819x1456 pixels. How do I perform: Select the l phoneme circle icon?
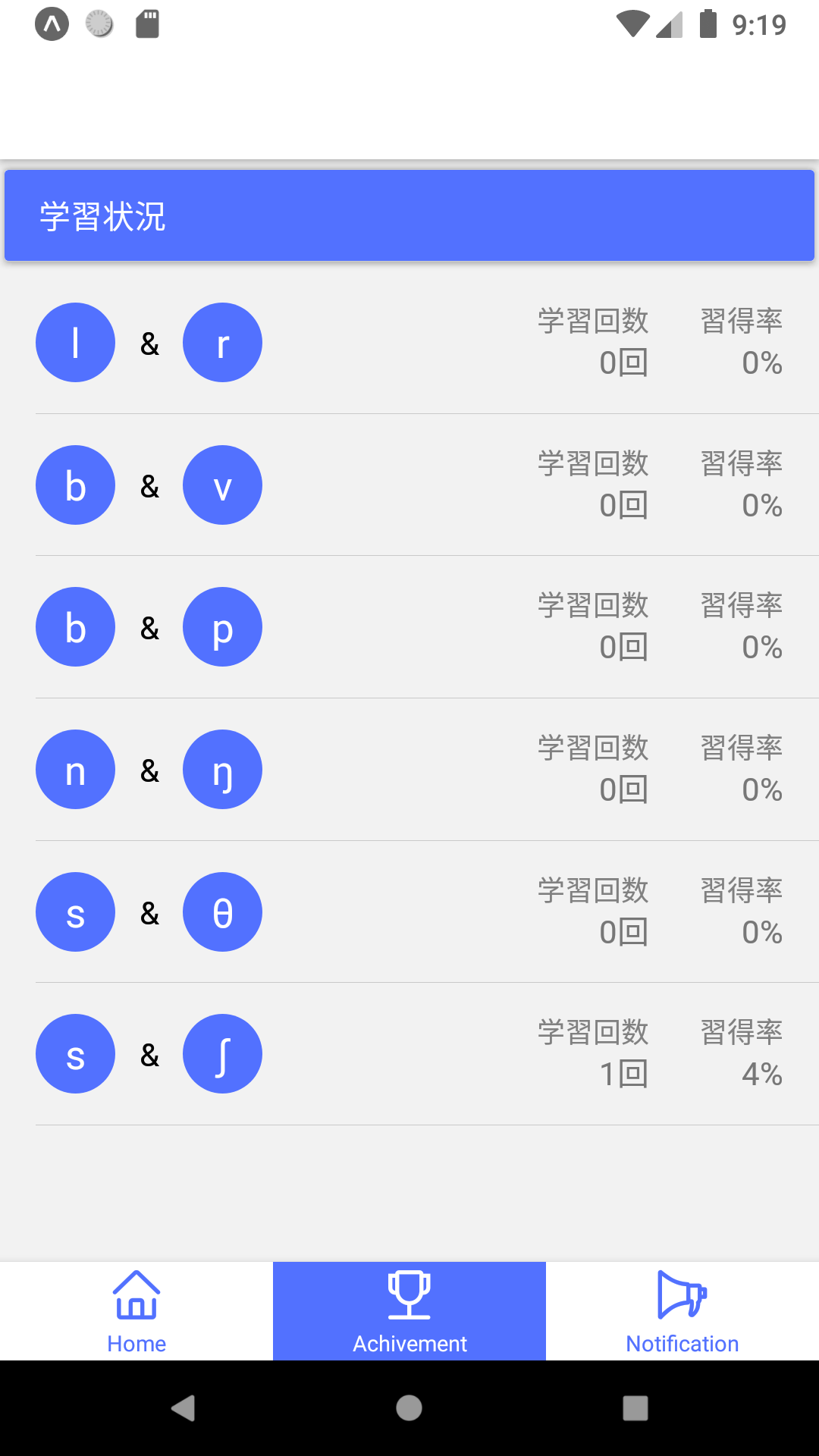[x=75, y=342]
